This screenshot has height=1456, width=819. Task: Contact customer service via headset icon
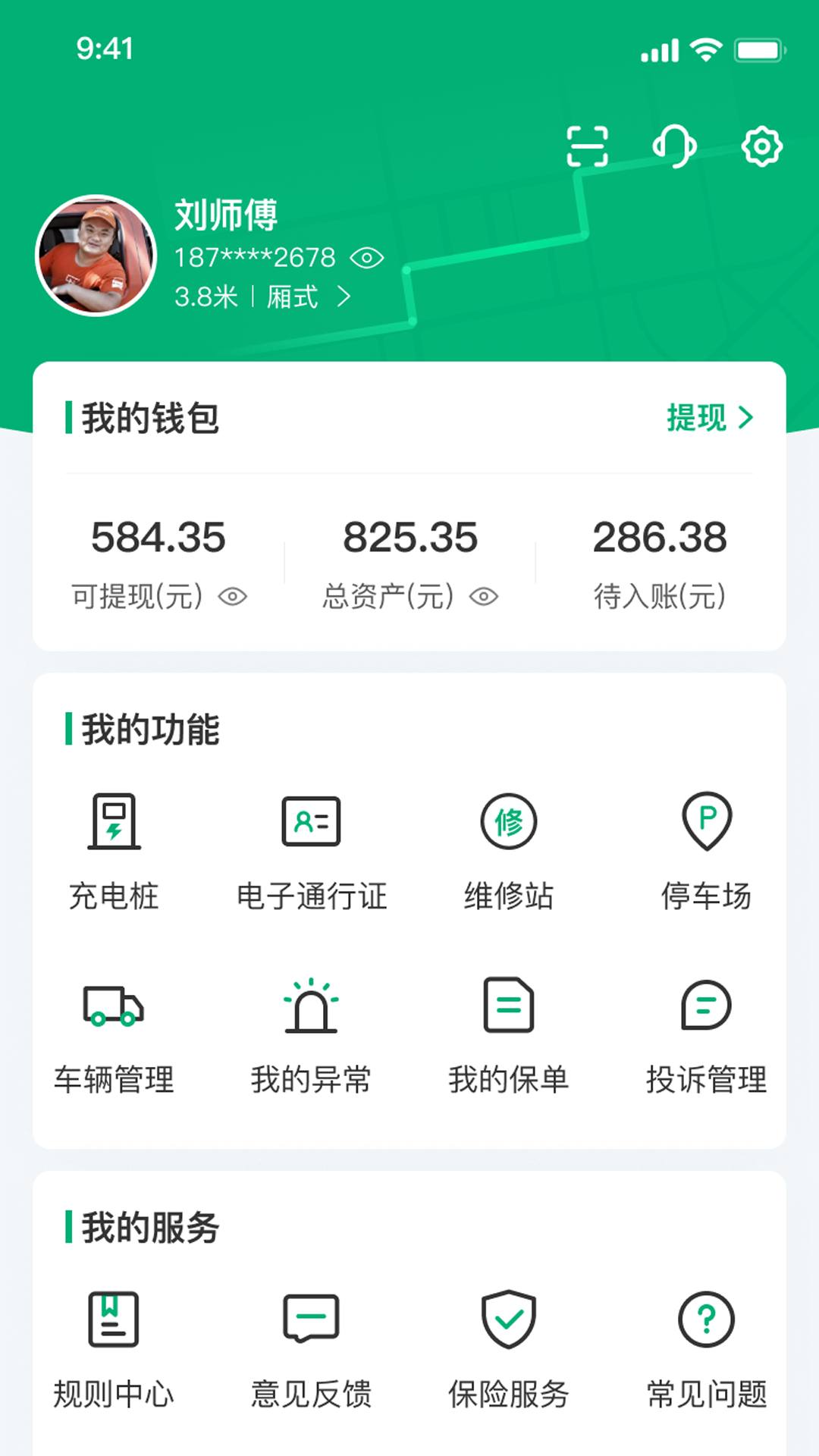[676, 146]
